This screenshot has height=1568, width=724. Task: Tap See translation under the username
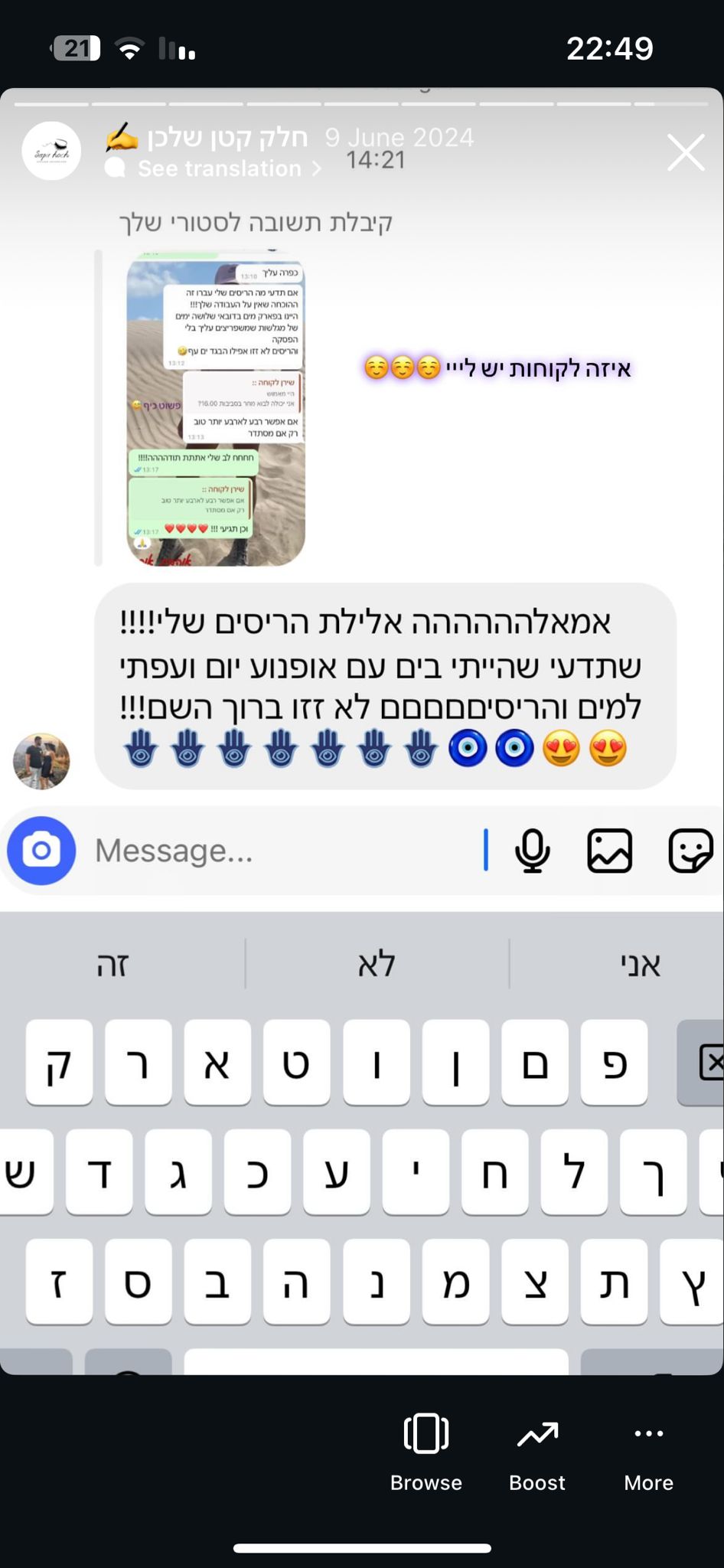220,168
